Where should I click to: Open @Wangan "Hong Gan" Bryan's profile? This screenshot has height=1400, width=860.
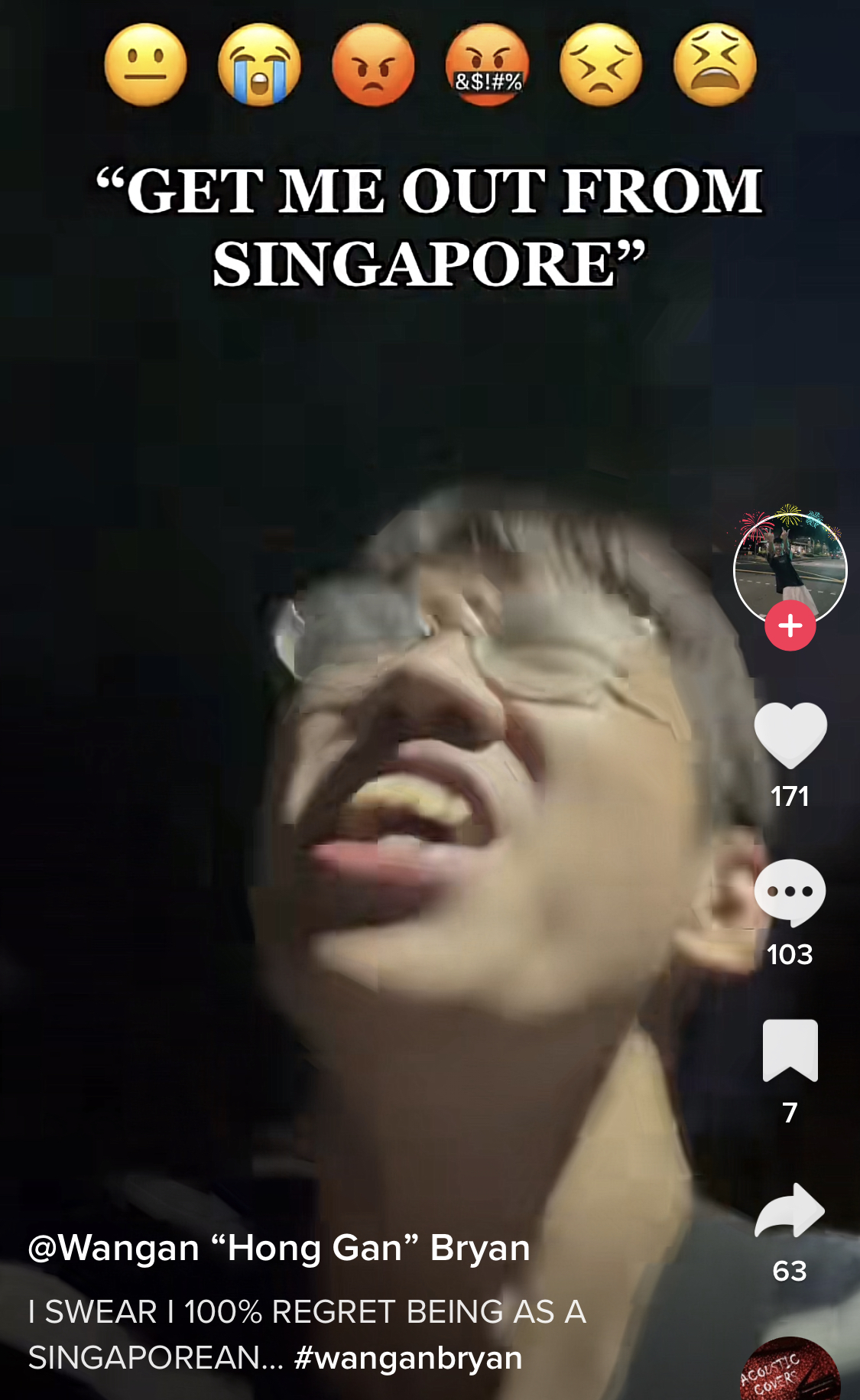coord(279,1248)
